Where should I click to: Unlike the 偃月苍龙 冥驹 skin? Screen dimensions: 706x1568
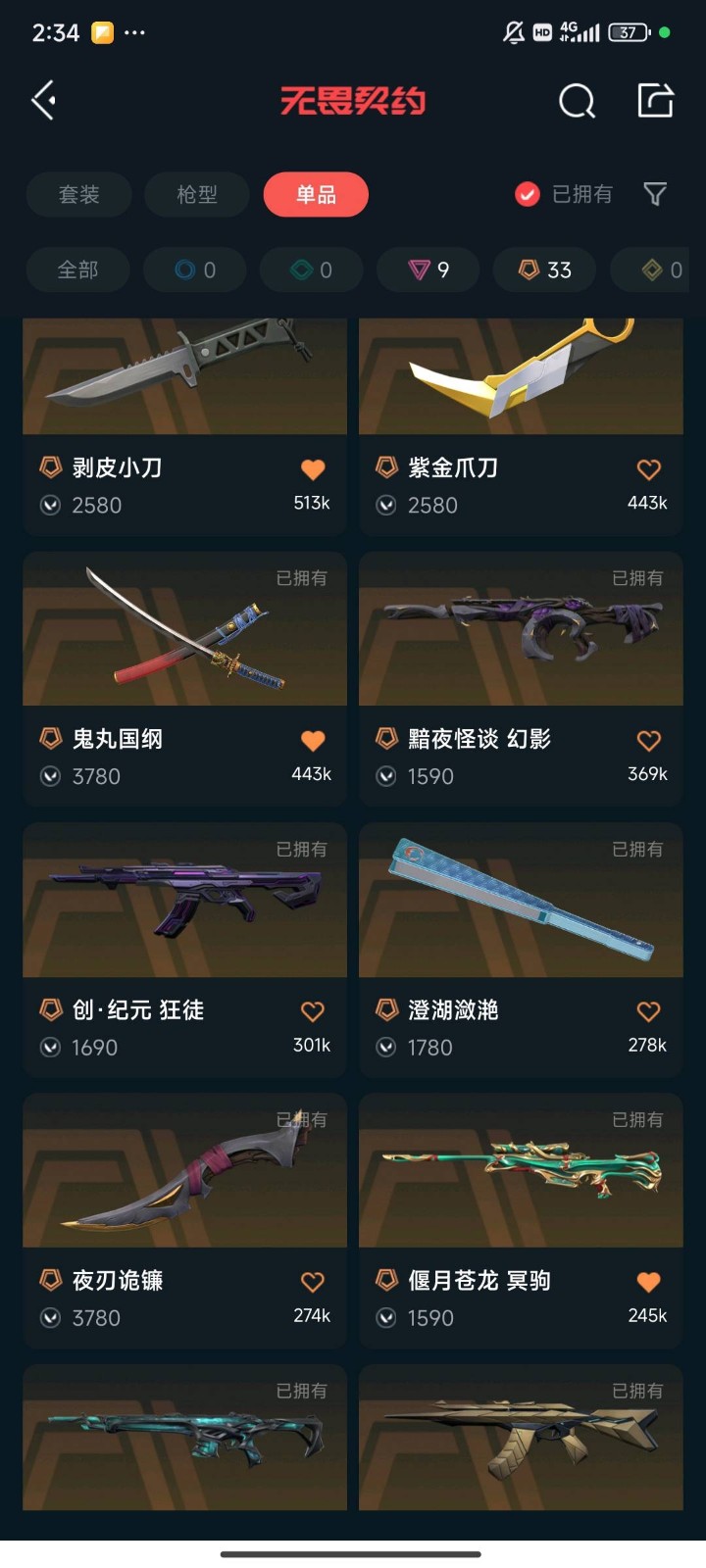click(x=648, y=1282)
